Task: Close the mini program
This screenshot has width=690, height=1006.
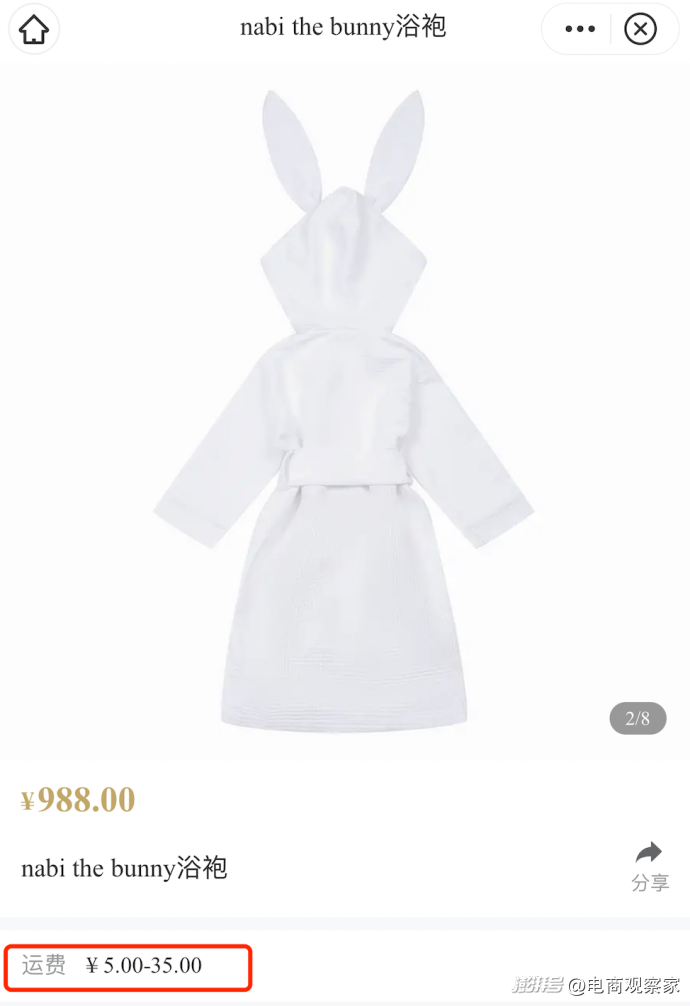Action: coord(640,29)
